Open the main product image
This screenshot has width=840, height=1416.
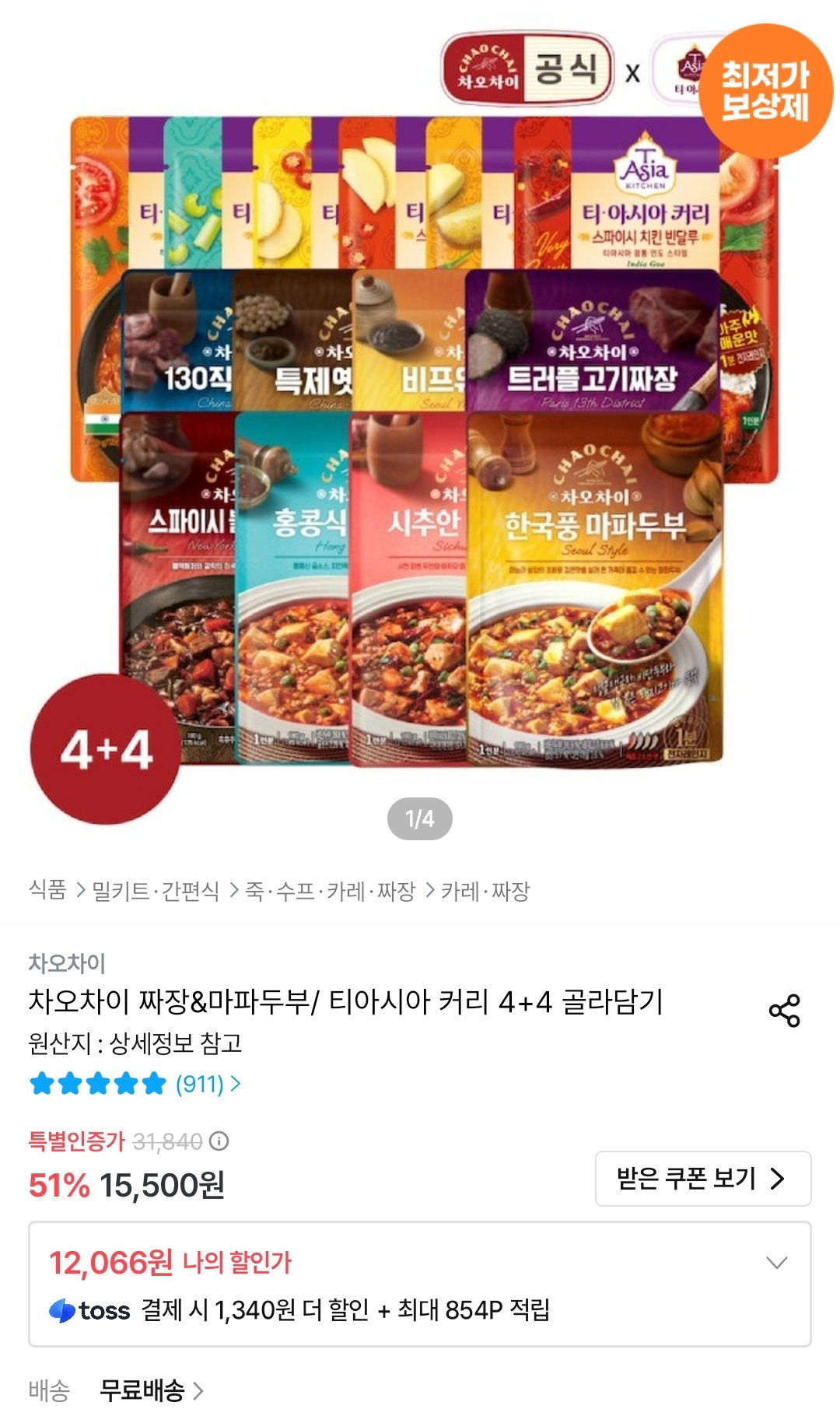[x=420, y=420]
